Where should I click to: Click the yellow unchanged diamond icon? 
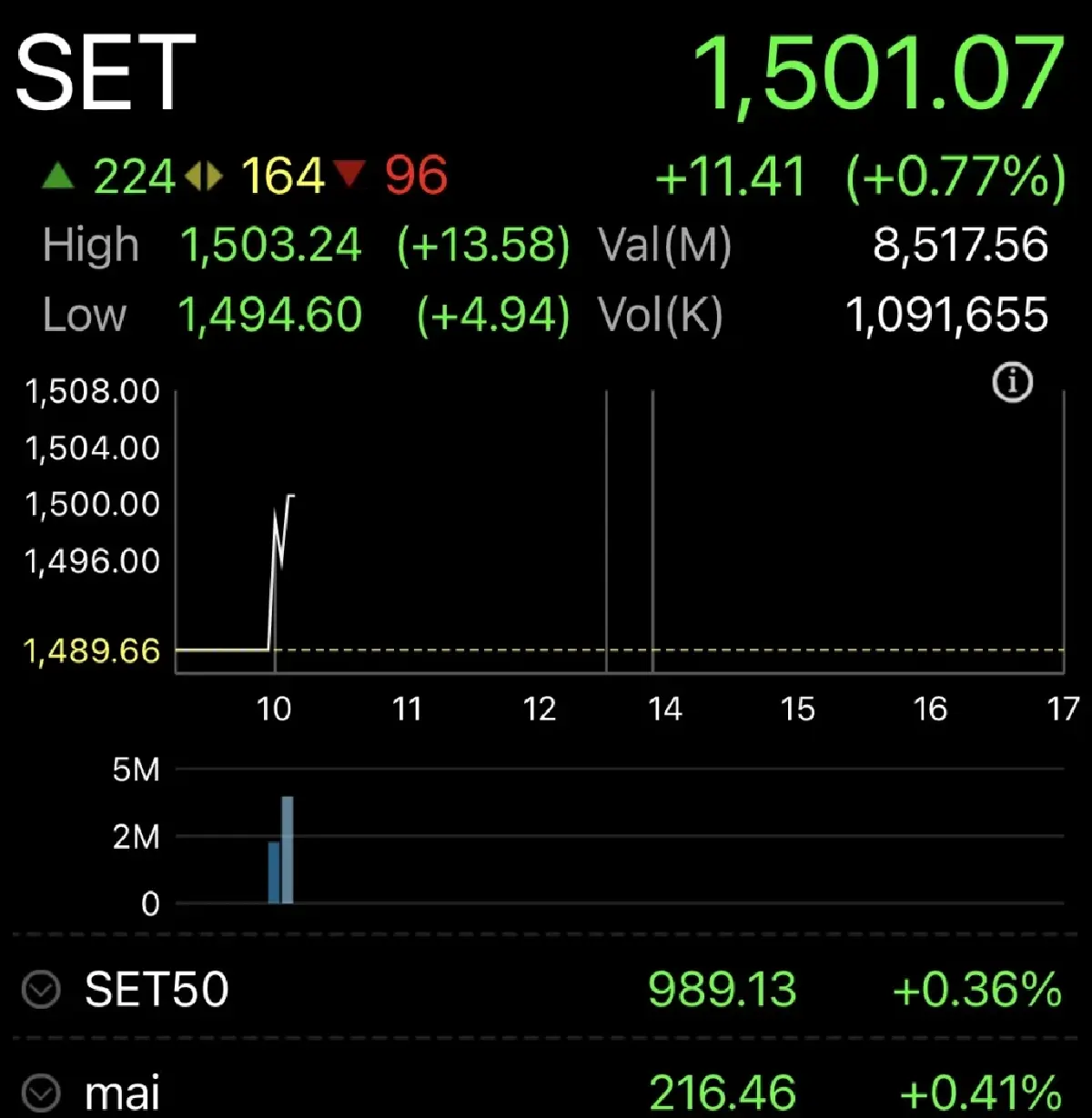[206, 176]
